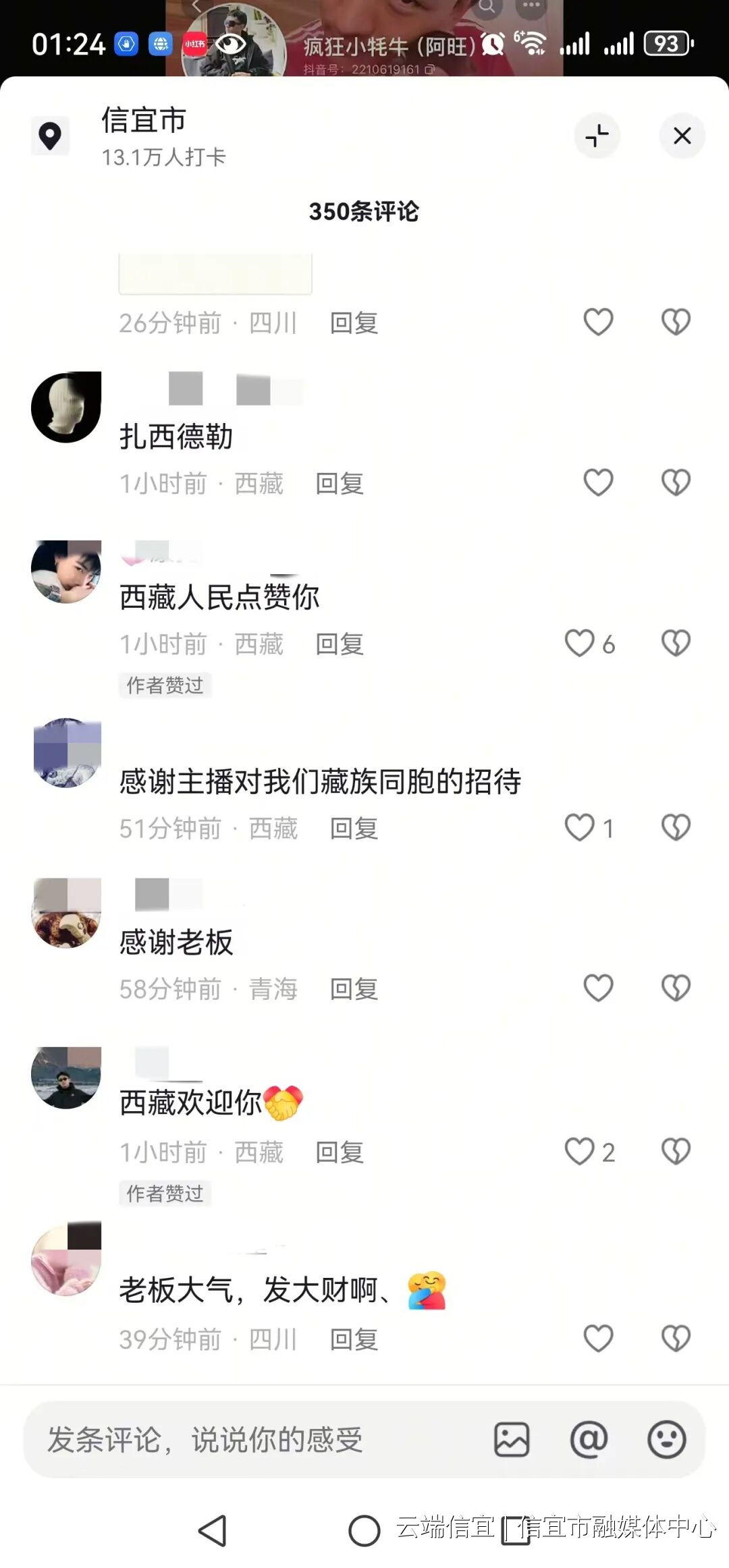Reply to the comment 感谢老板
This screenshot has width=729, height=1568.
(354, 989)
